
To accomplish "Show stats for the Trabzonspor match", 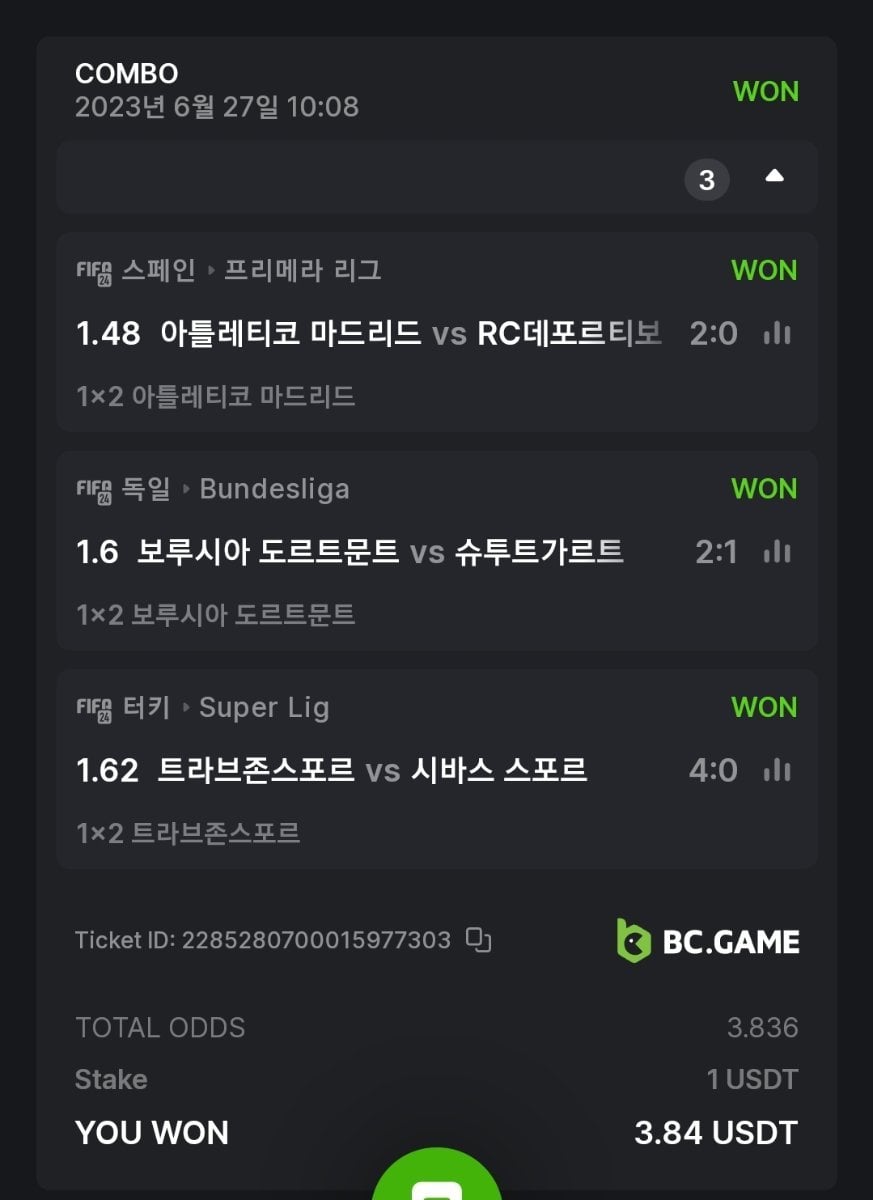I will [x=776, y=770].
